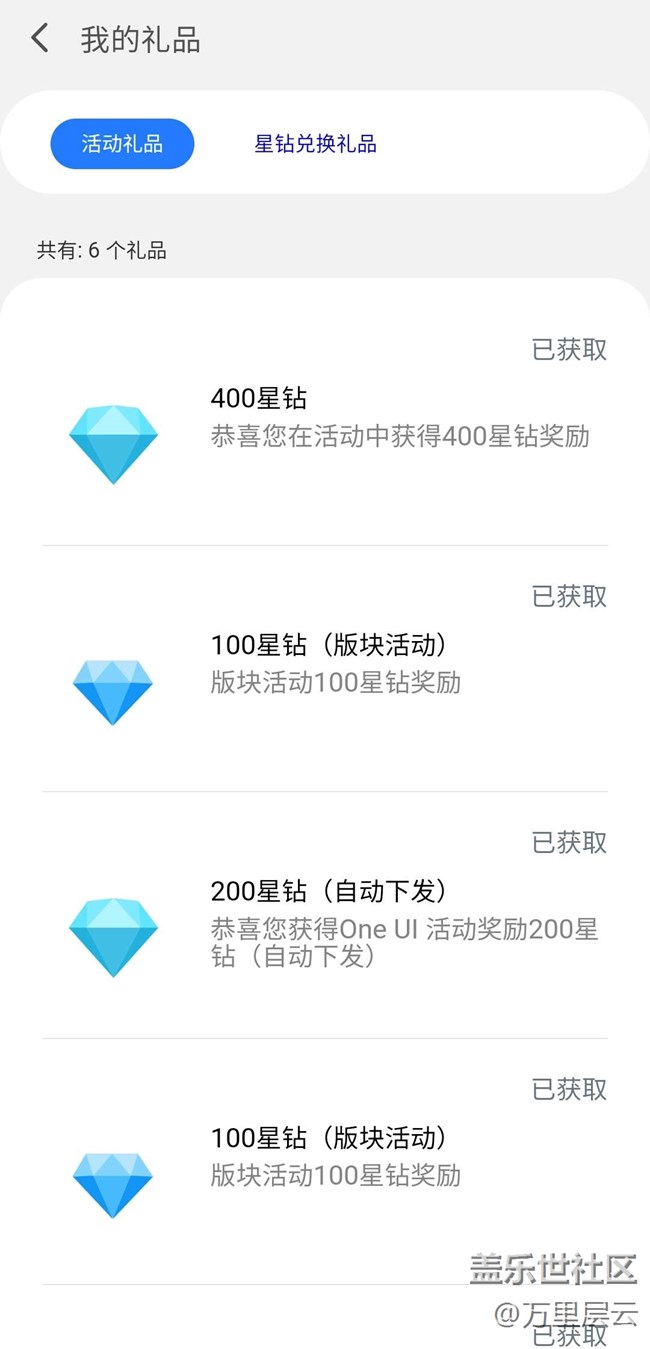Open the 200星钻（自动下发）gift entry
Image resolution: width=650 pixels, height=1349 pixels.
(325, 915)
